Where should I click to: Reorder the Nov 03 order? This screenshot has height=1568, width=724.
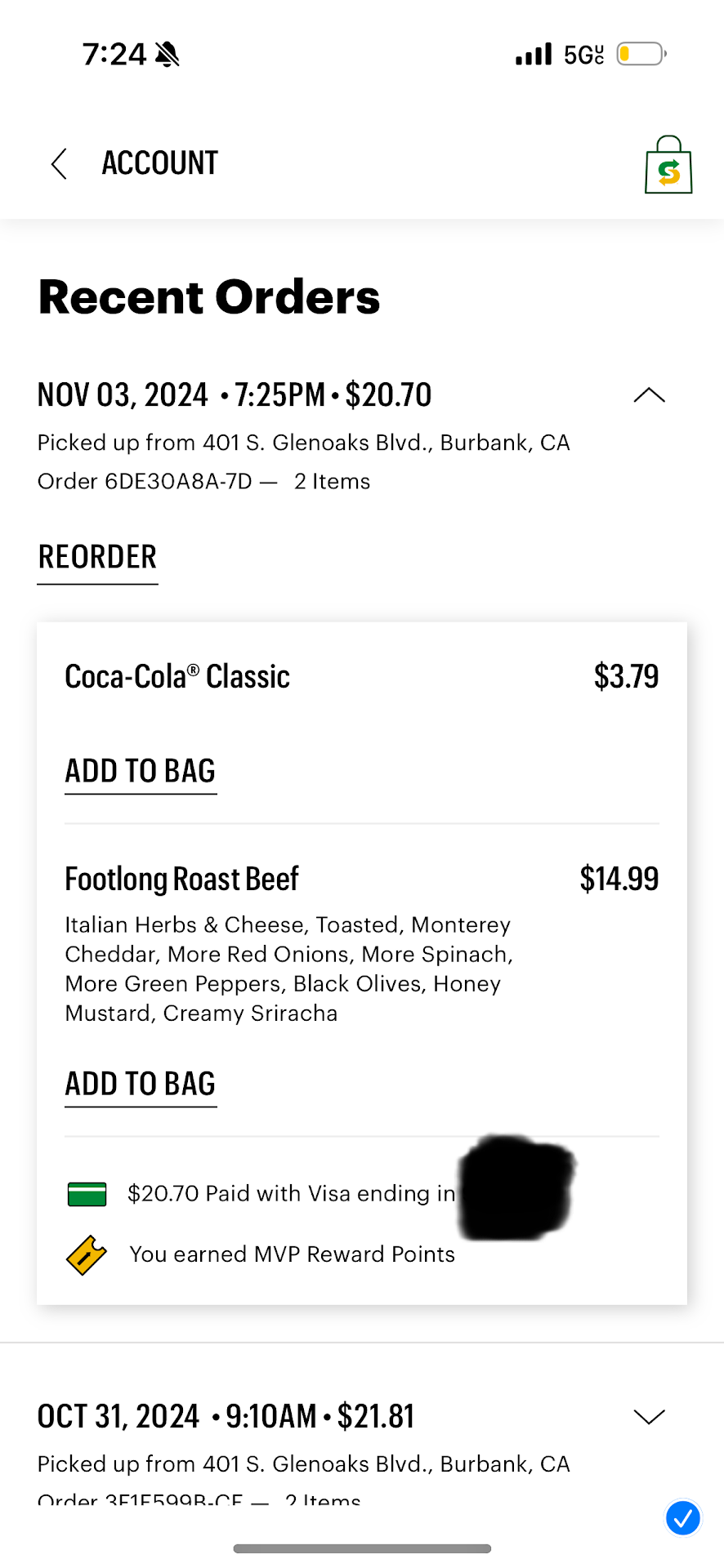tap(97, 558)
